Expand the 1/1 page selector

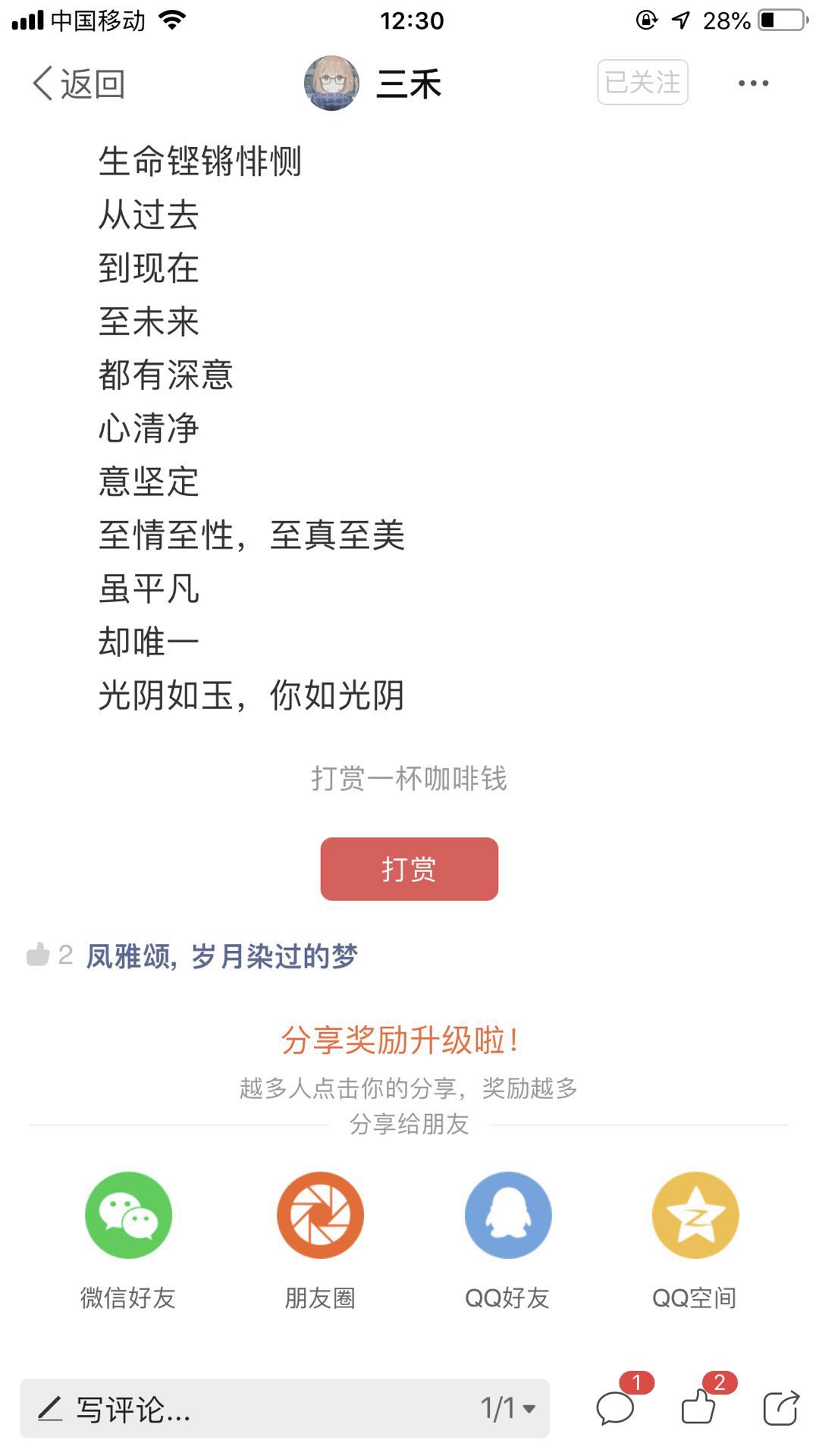[x=508, y=1409]
